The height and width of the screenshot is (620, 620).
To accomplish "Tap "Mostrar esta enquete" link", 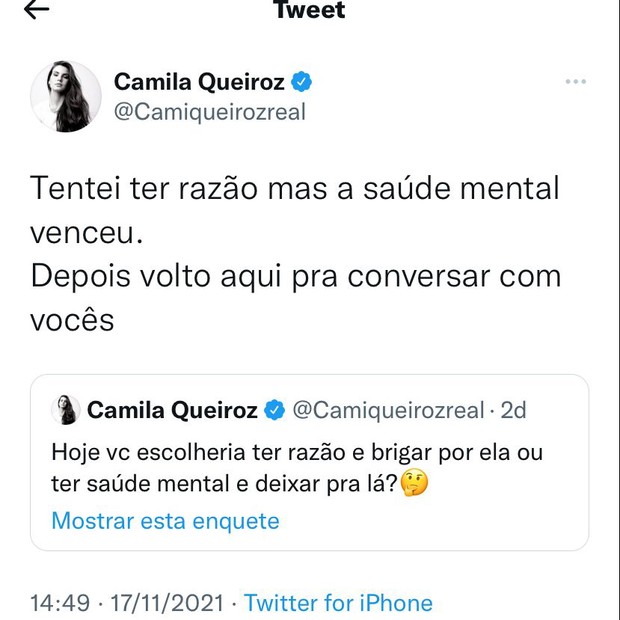I will pyautogui.click(x=165, y=521).
